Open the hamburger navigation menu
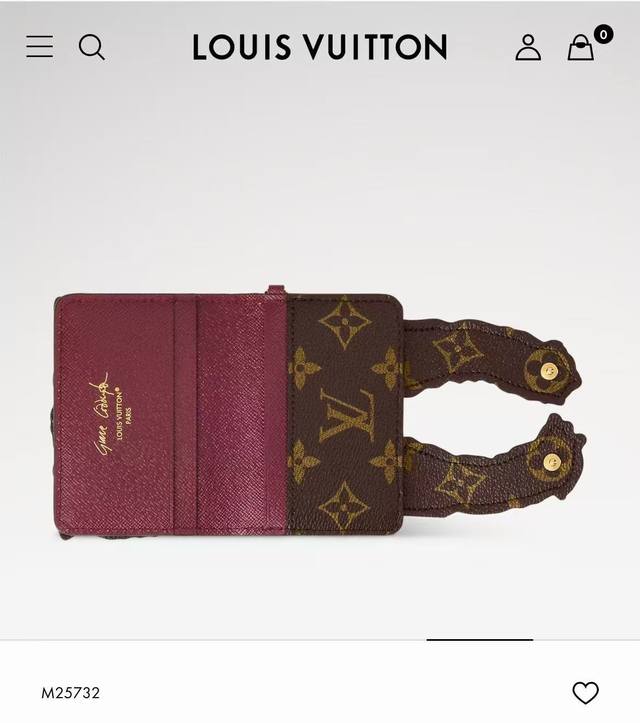640x723 pixels. pyautogui.click(x=40, y=47)
